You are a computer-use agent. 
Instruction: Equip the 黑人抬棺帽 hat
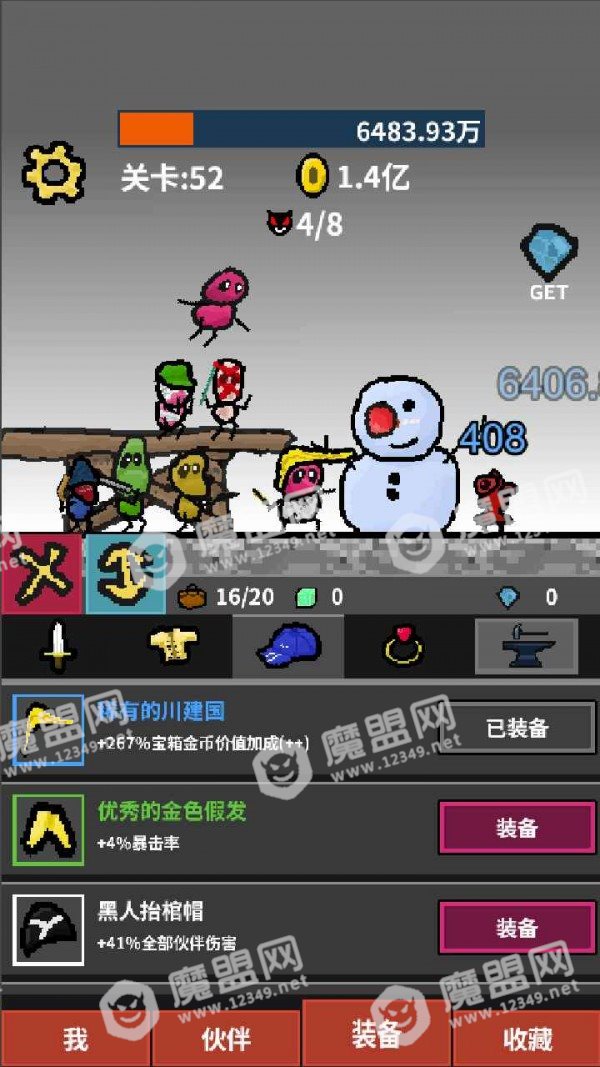pyautogui.click(x=518, y=928)
